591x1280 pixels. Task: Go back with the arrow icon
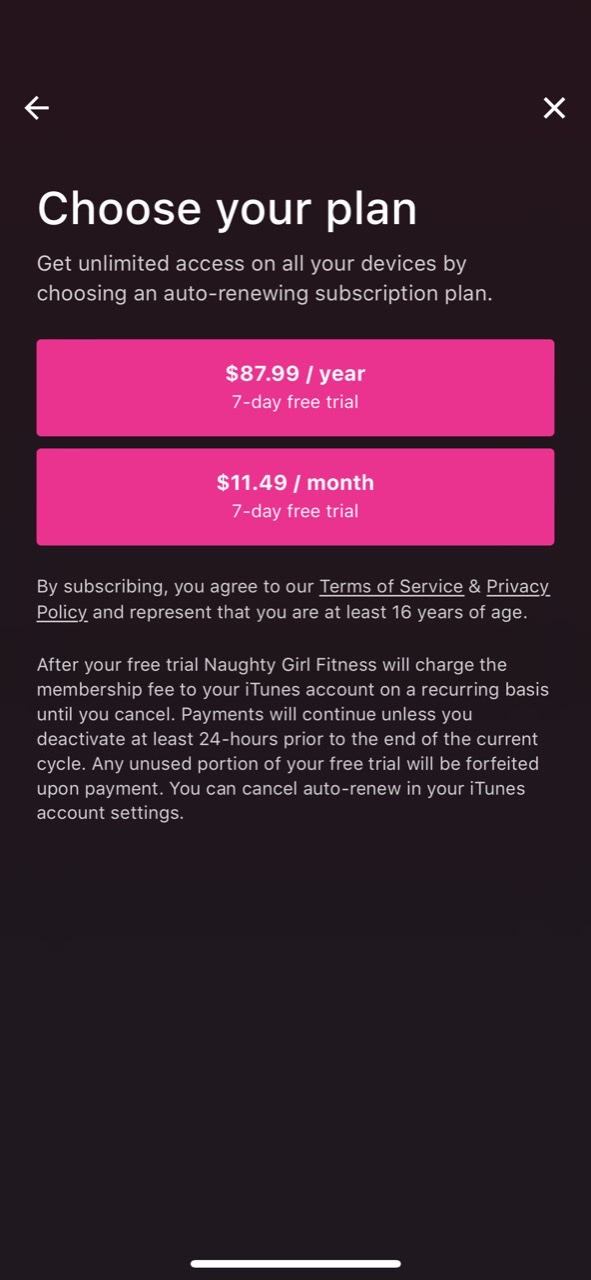pyautogui.click(x=37, y=108)
